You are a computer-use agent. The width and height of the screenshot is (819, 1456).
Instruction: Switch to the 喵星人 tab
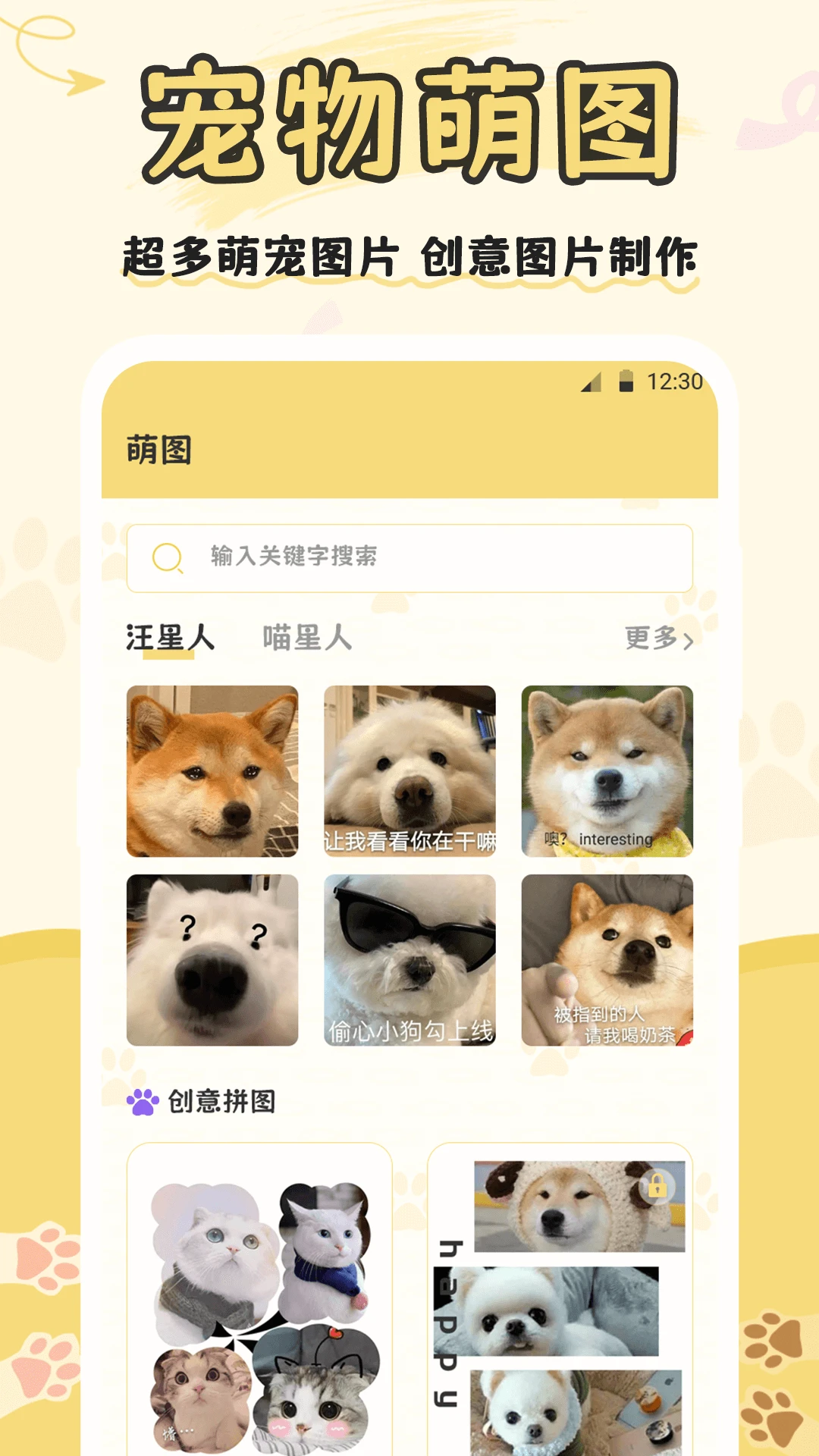pos(306,638)
